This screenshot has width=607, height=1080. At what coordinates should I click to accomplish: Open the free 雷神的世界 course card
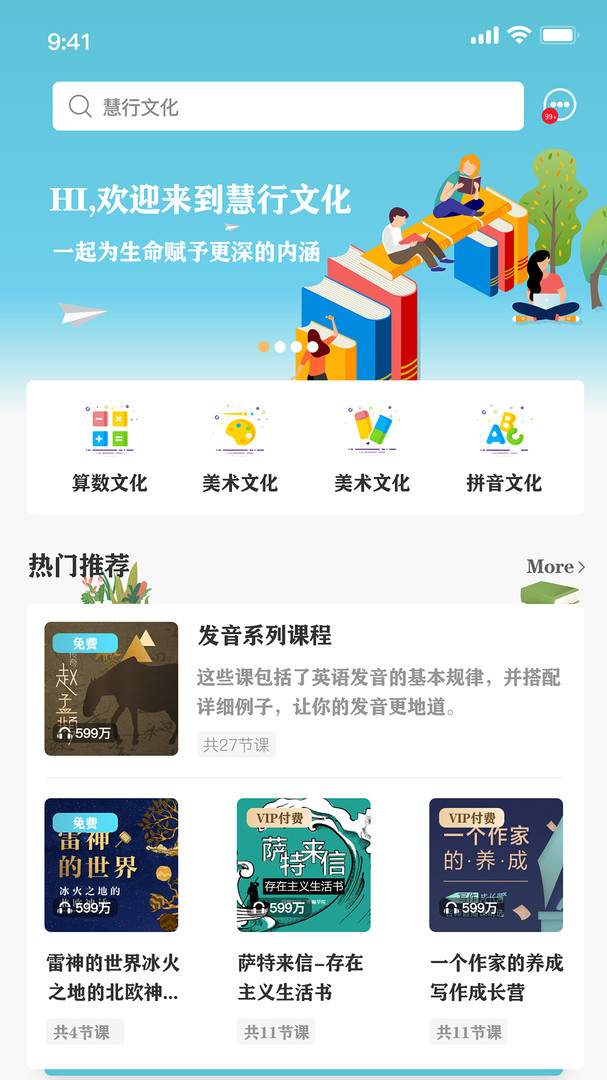(111, 865)
